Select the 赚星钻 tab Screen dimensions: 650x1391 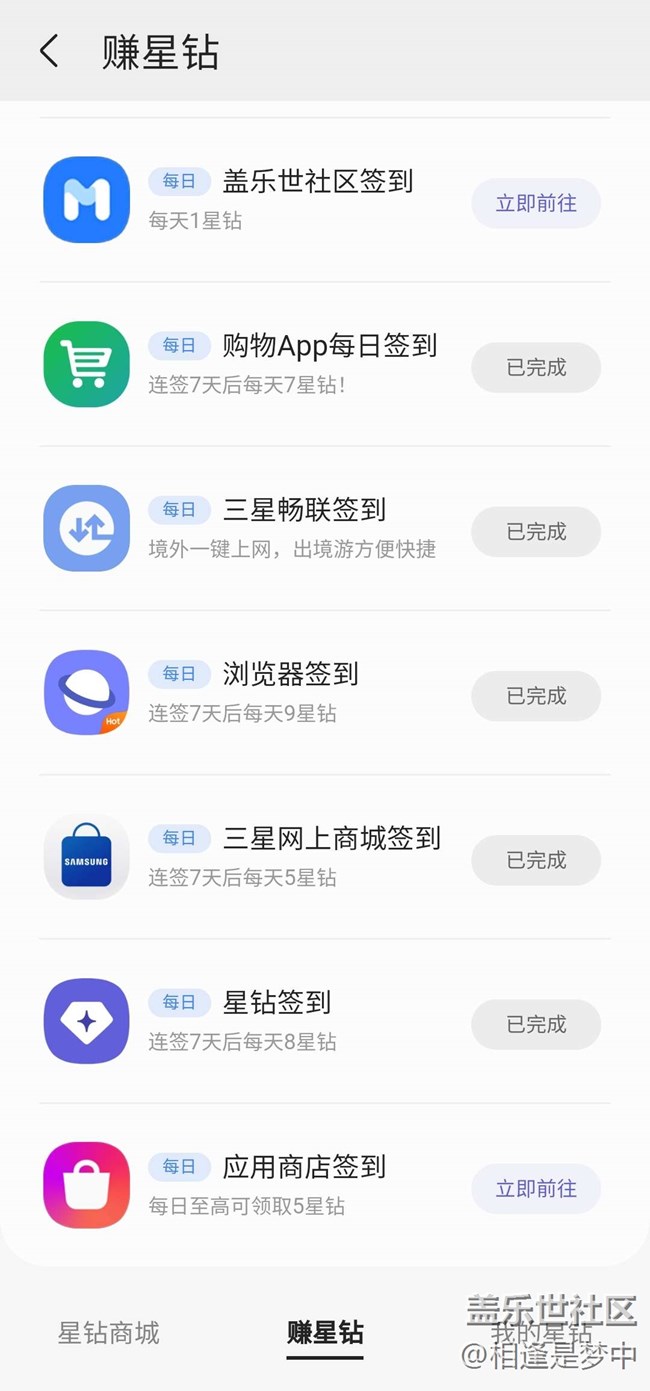(325, 1333)
